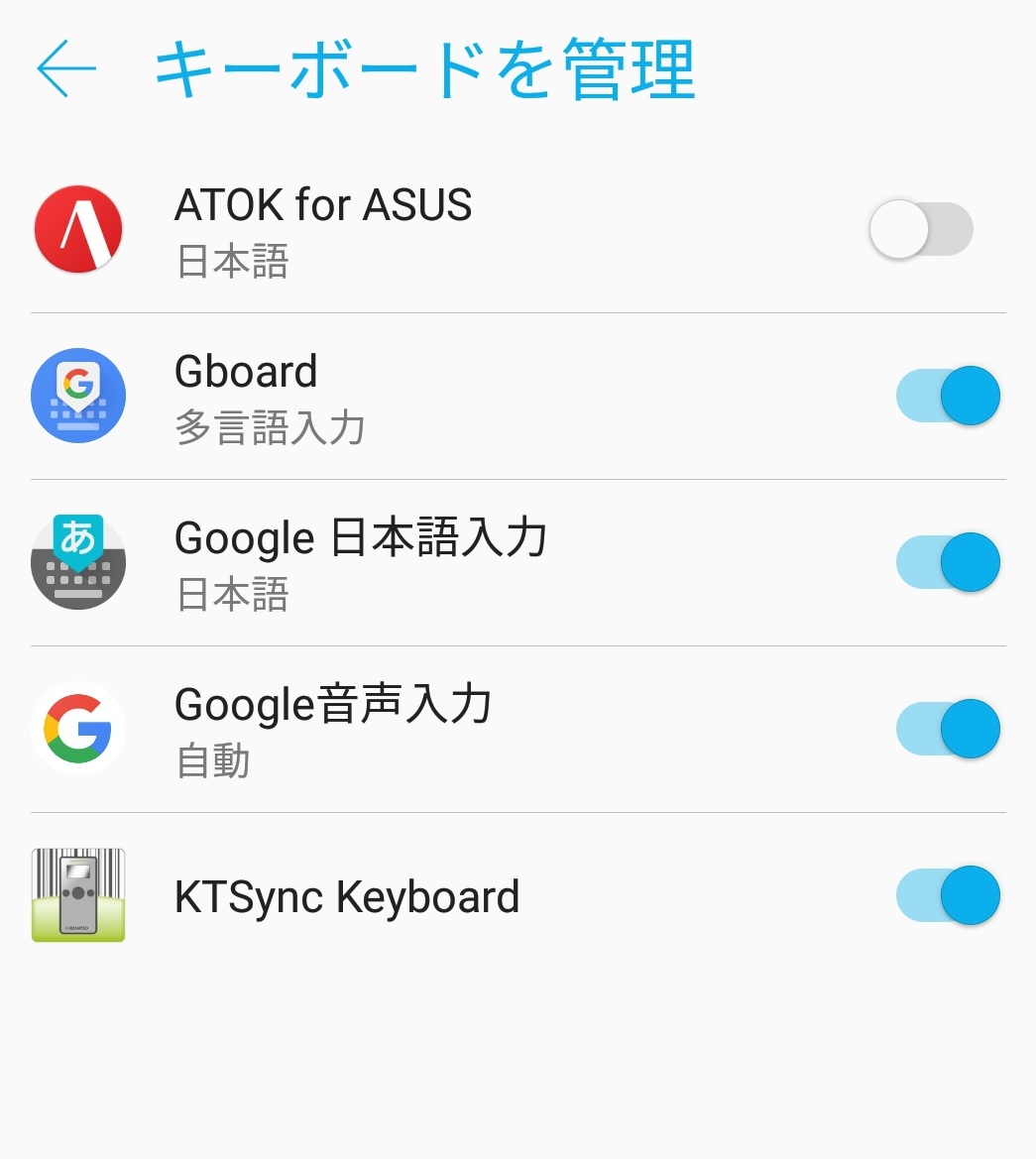Click the KTSync Keyboard scanner icon
The width and height of the screenshot is (1036, 1159).
tap(79, 895)
